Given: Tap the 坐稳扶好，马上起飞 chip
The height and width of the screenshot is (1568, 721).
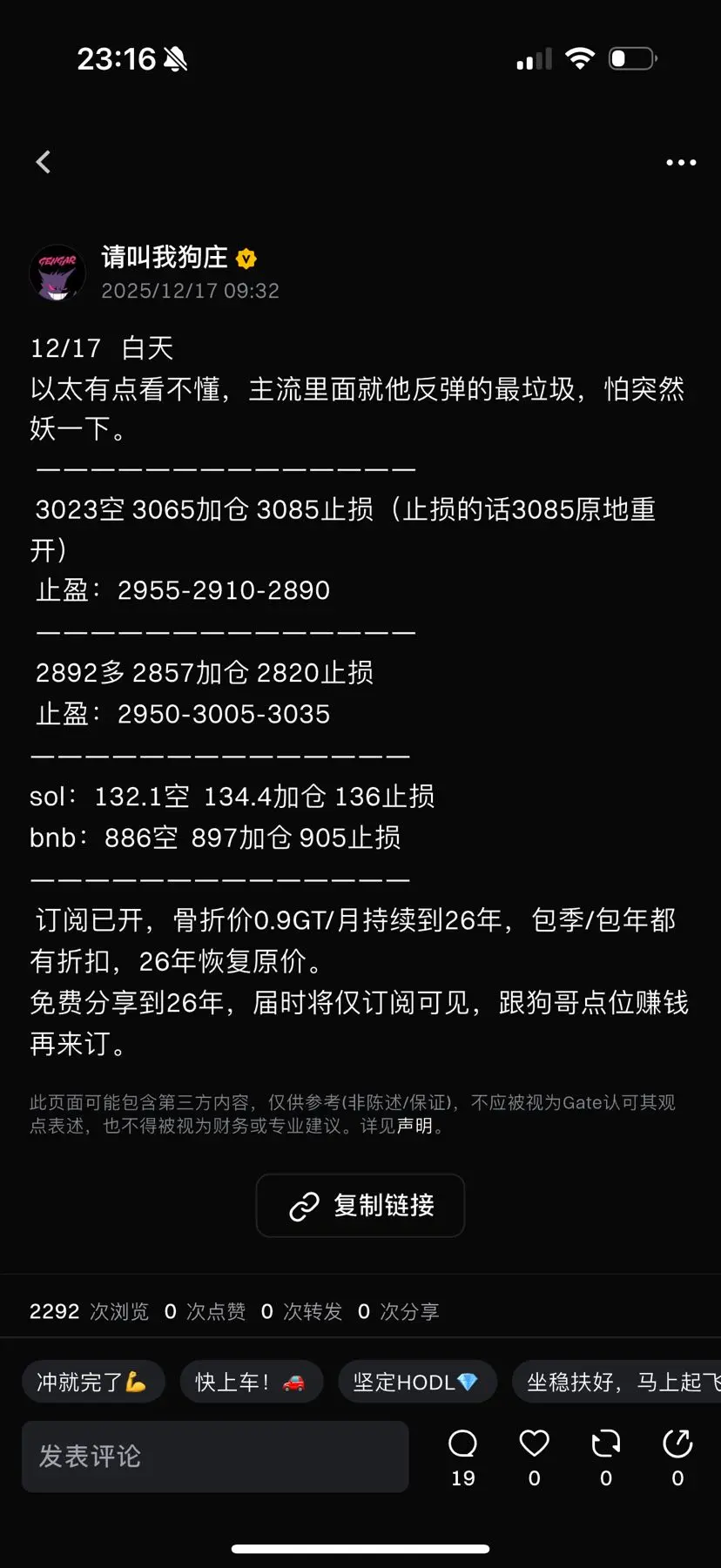Looking at the screenshot, I should pos(618,1382).
